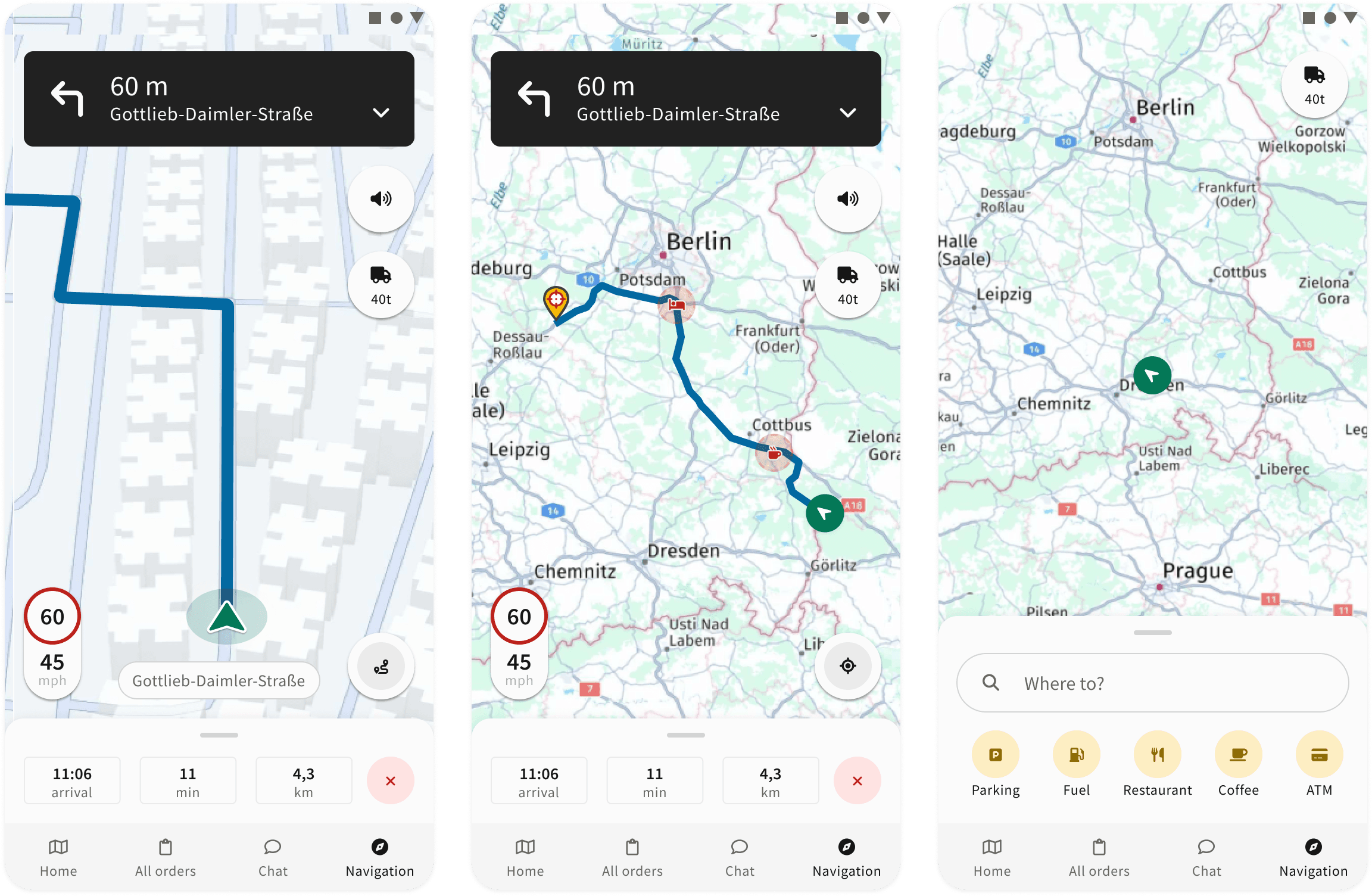
Task: Open Home tab on the 'Where to?' screen
Action: tap(992, 858)
